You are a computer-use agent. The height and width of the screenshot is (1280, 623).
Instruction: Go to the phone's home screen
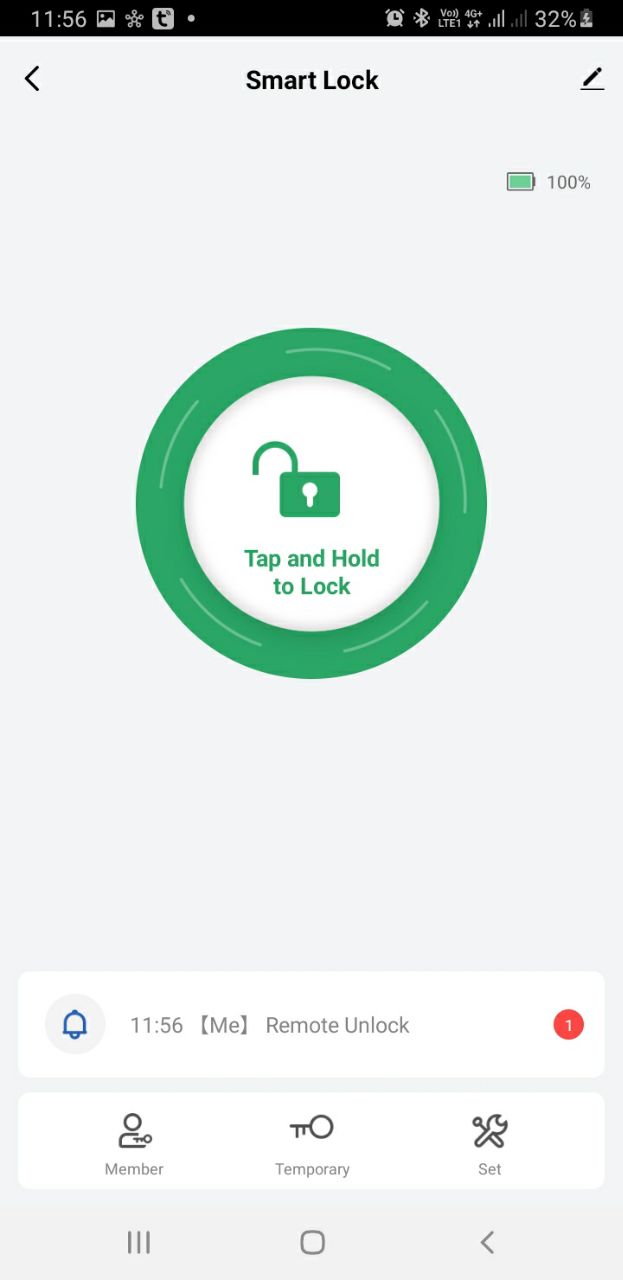click(312, 1242)
